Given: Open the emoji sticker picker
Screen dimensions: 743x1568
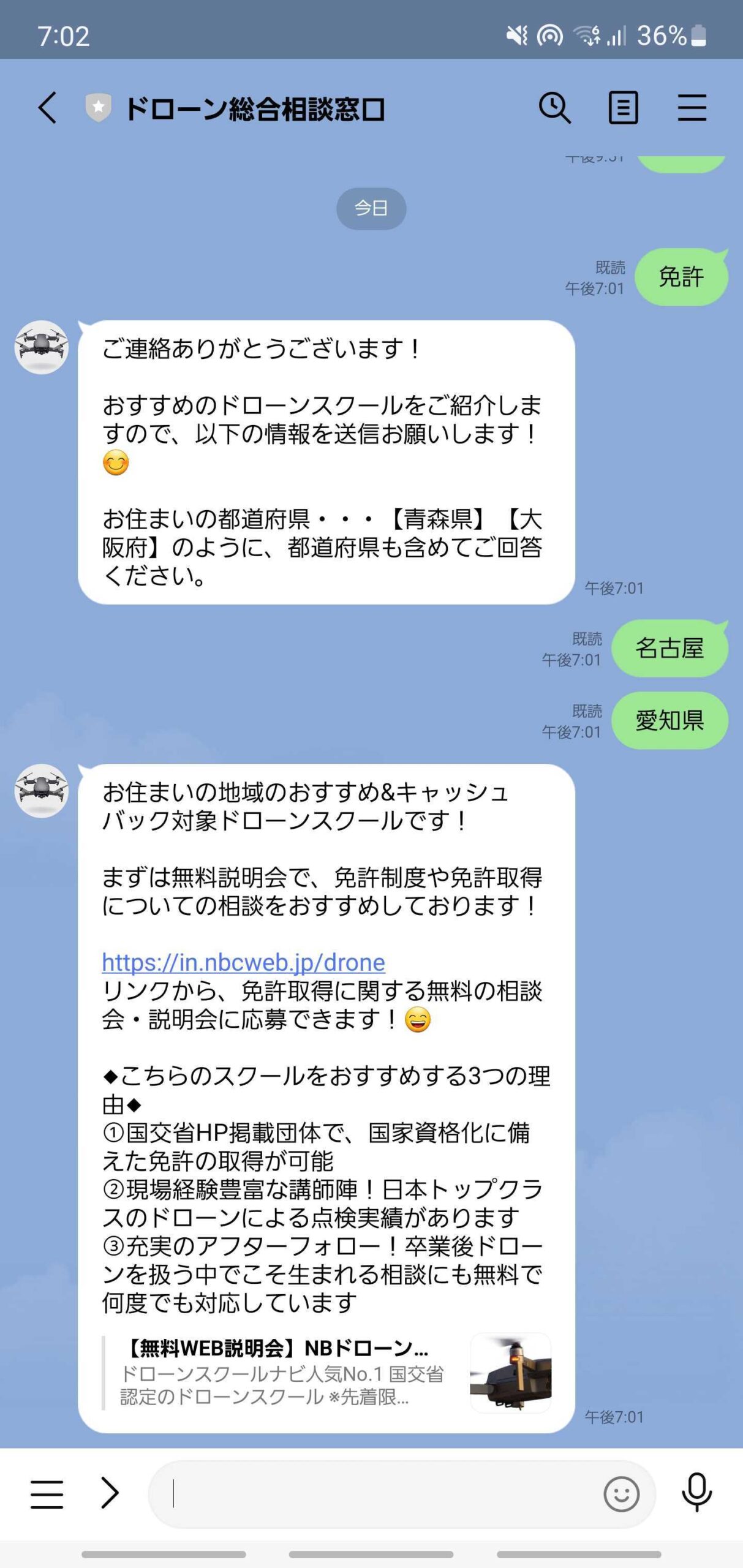Looking at the screenshot, I should (x=621, y=1494).
